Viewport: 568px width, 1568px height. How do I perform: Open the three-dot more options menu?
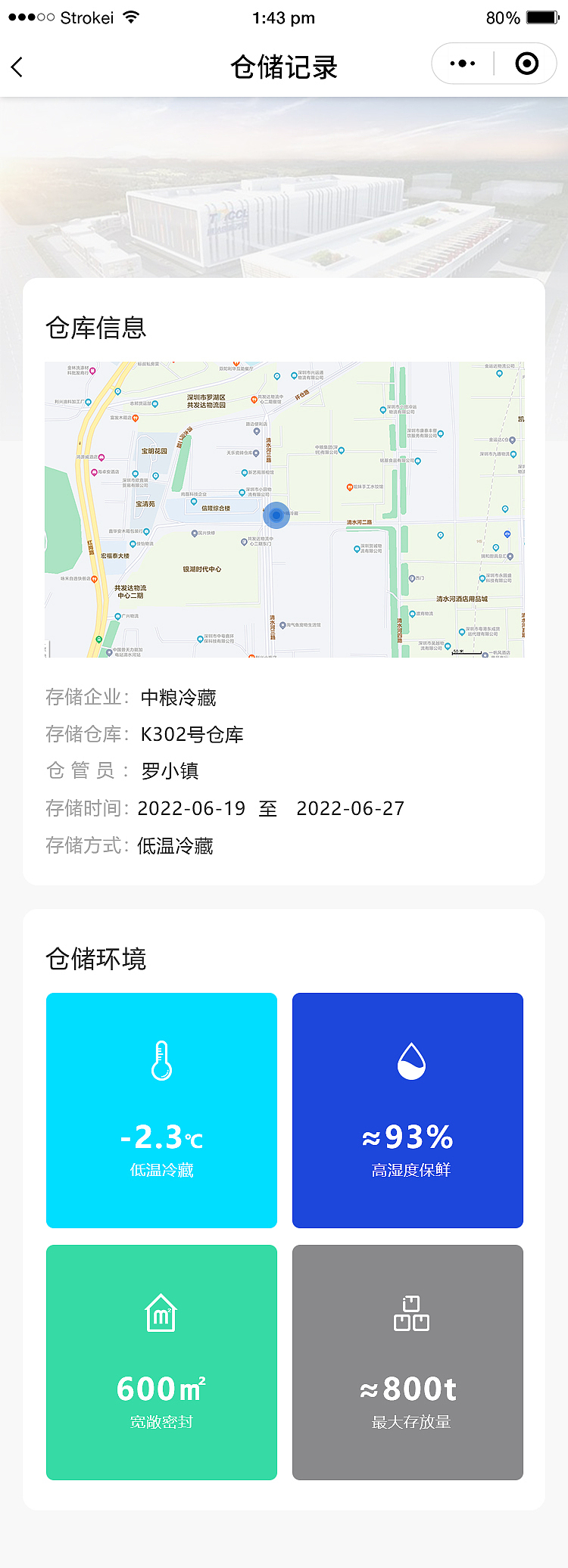[x=462, y=64]
